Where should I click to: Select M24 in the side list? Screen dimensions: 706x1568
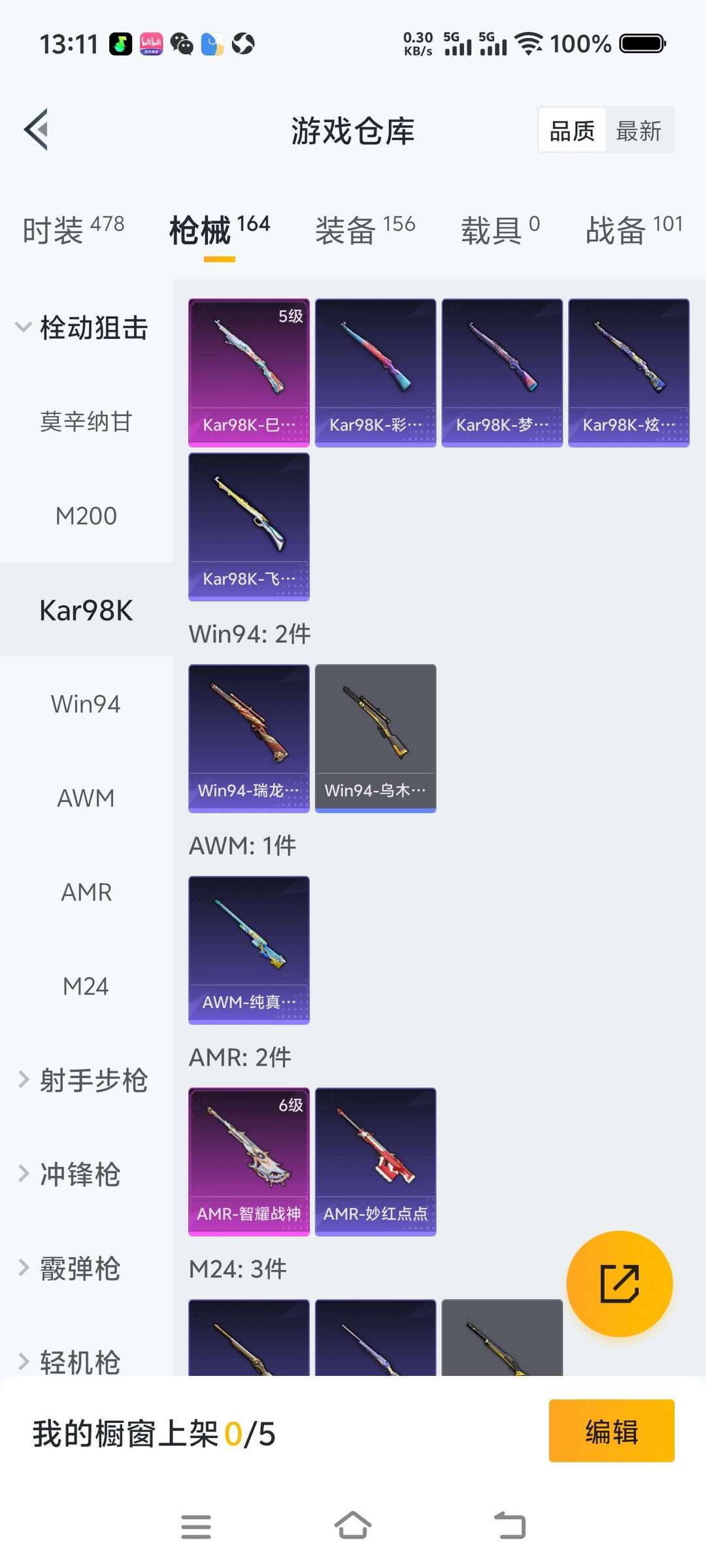(x=86, y=986)
